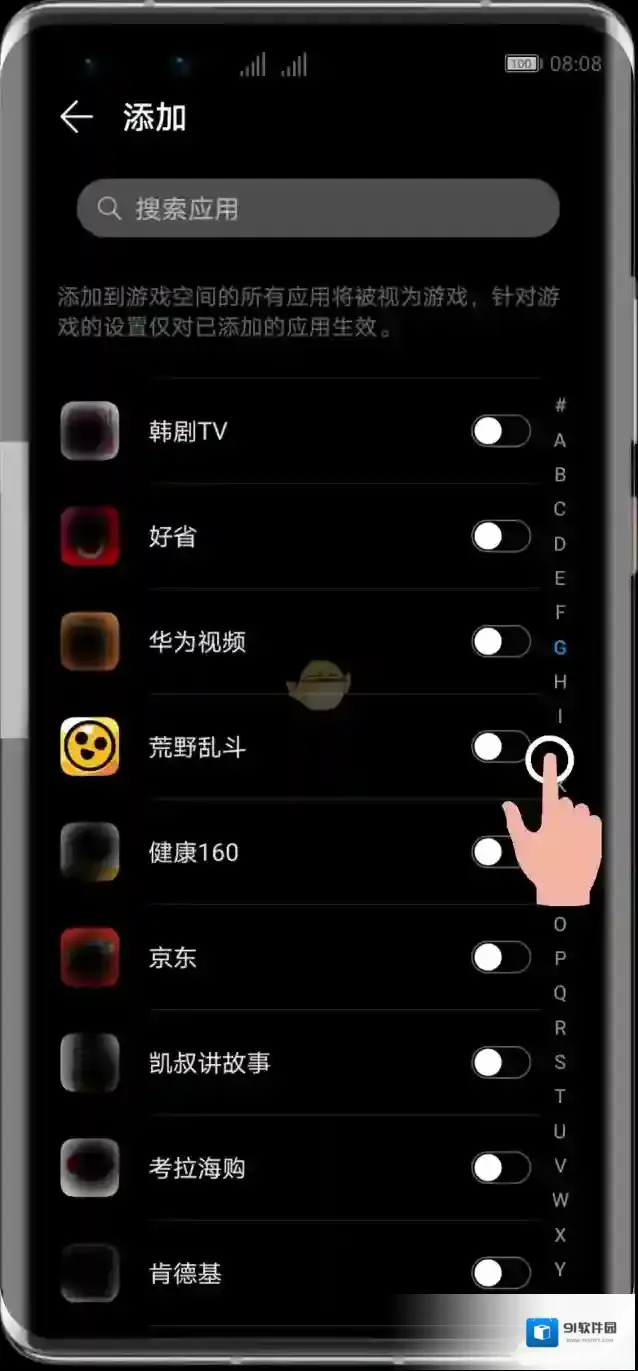Enable the 肯德基 switch
Screen dimensions: 638x1371
pos(500,1273)
